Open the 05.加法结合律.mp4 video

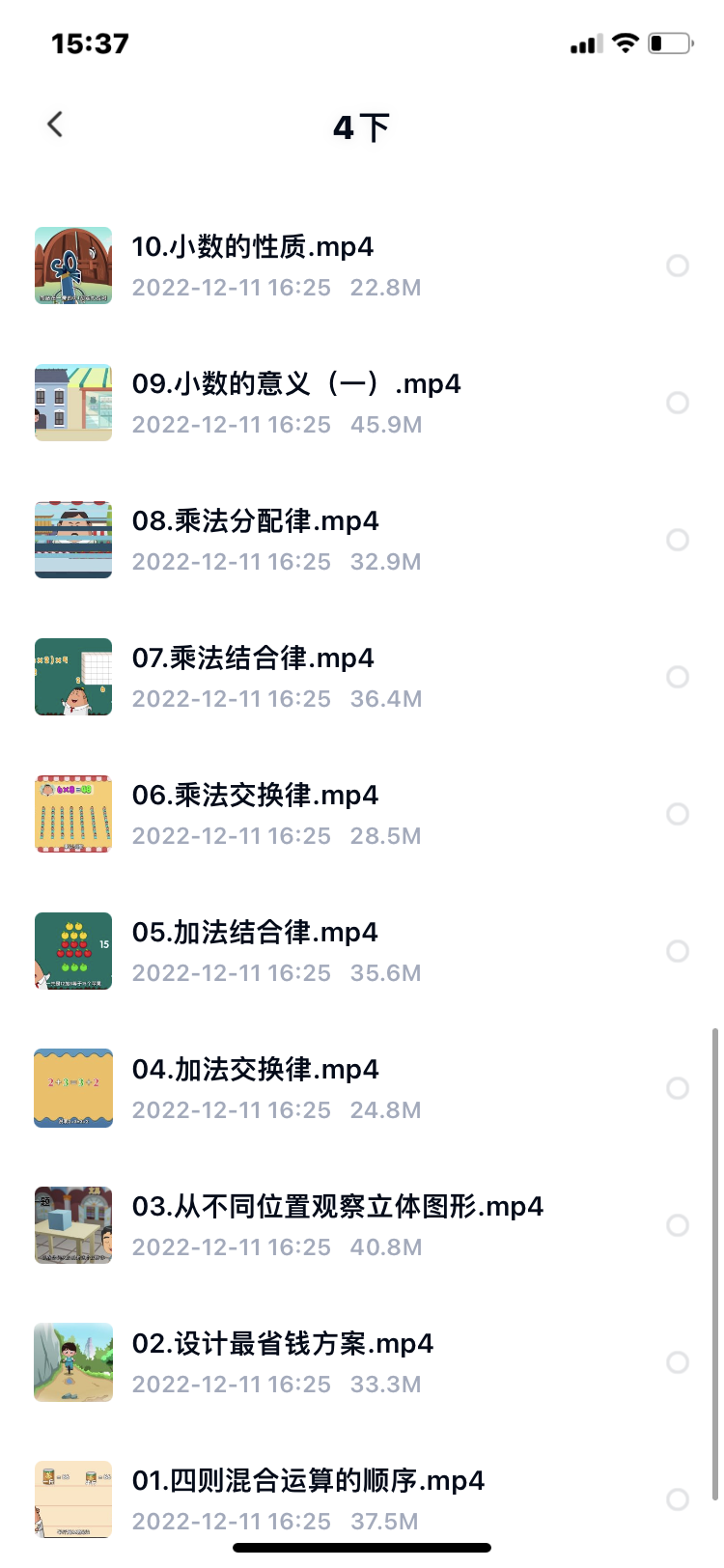click(x=255, y=933)
